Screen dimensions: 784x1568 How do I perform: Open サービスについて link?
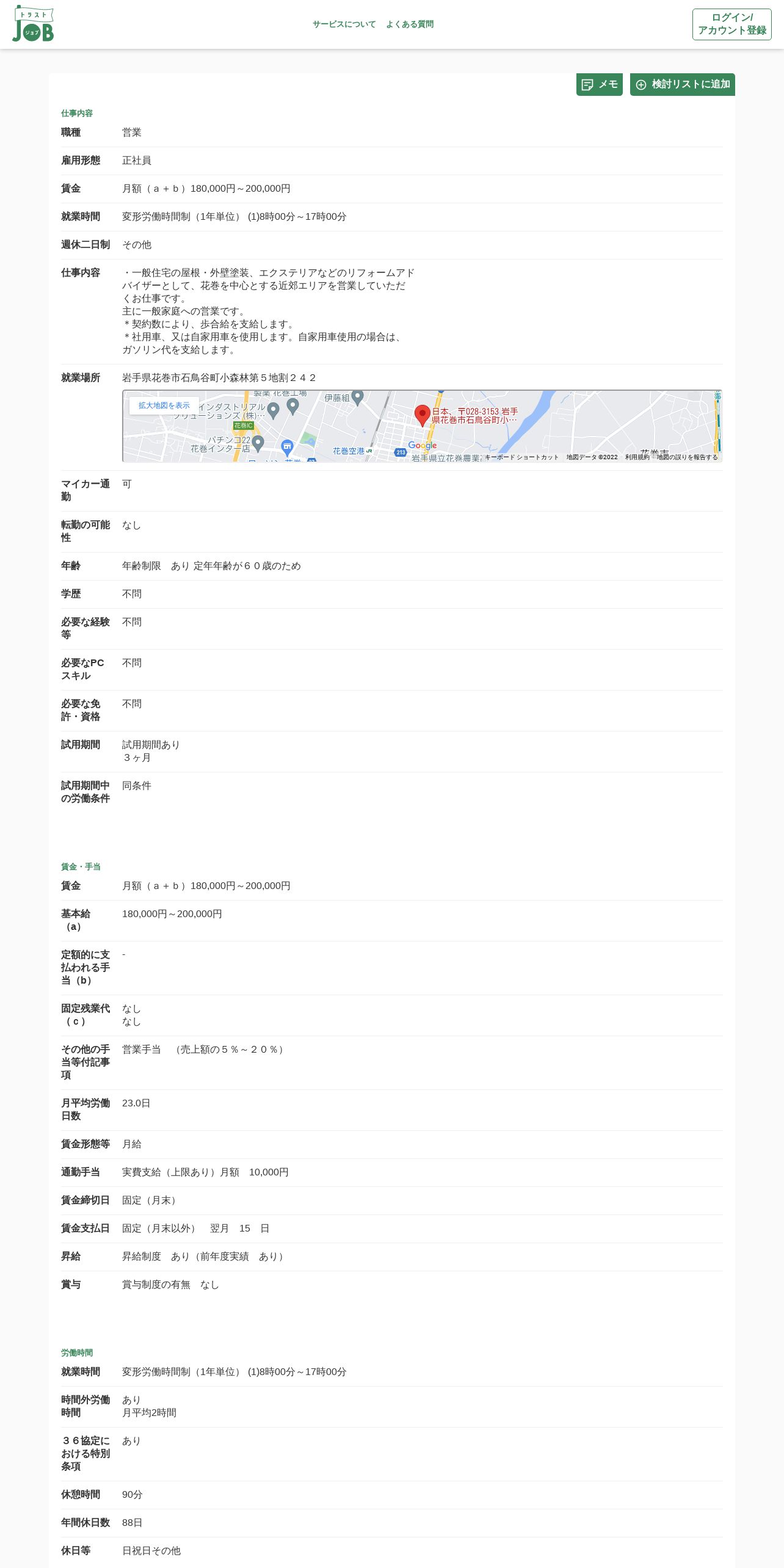tap(344, 24)
